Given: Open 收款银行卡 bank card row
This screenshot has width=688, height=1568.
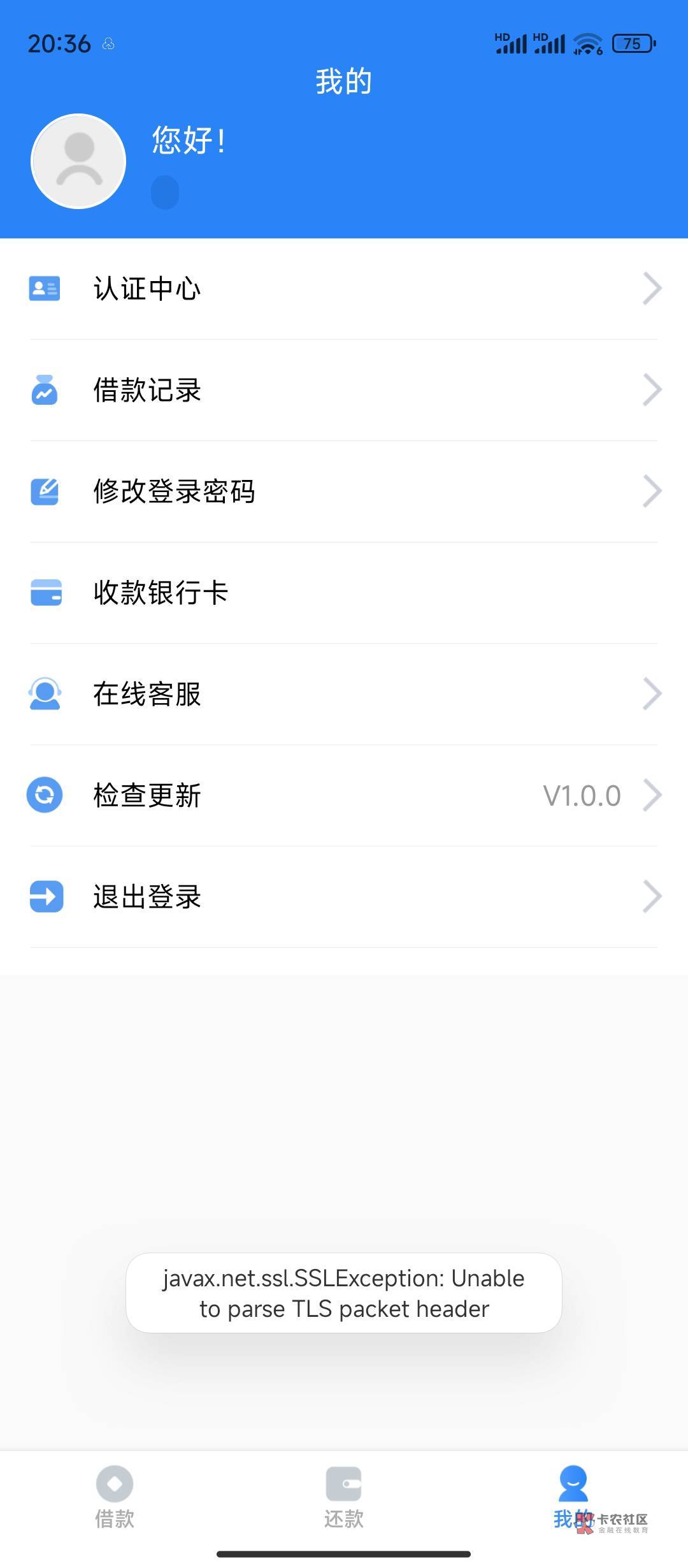Looking at the screenshot, I should point(344,593).
